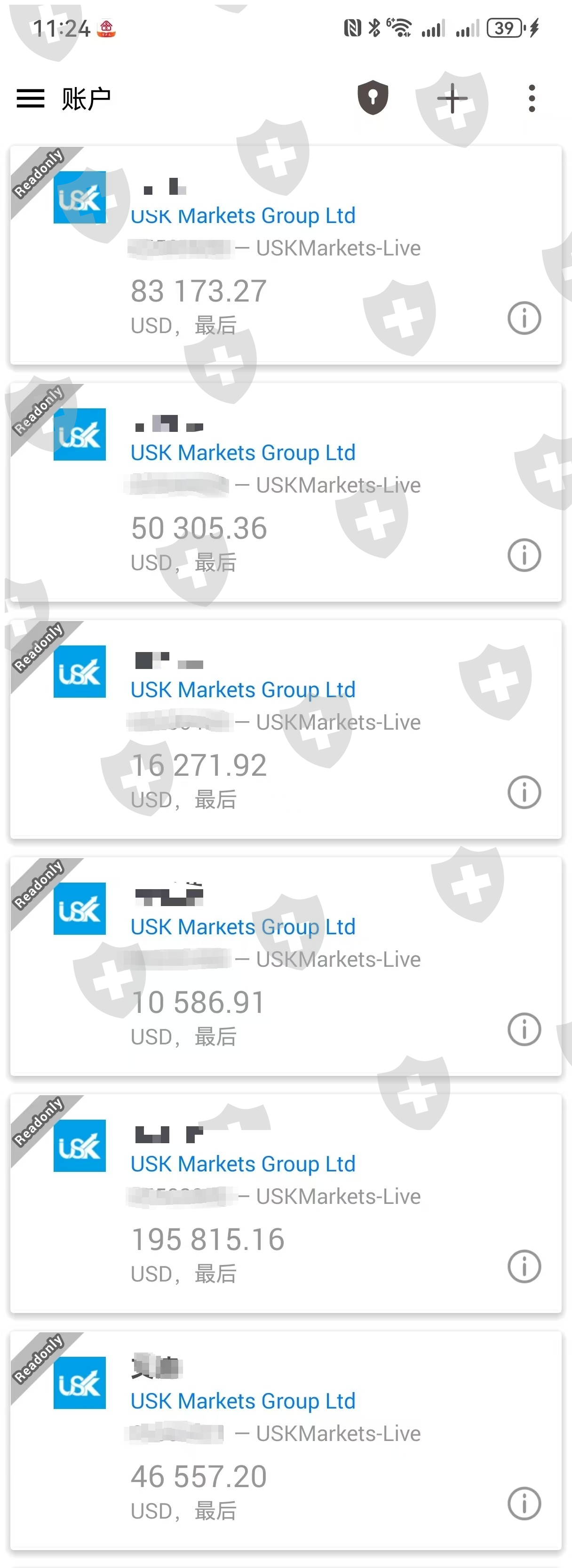Open info details for 10 586.91 account
Image resolution: width=572 pixels, height=1568 pixels.
click(524, 1029)
